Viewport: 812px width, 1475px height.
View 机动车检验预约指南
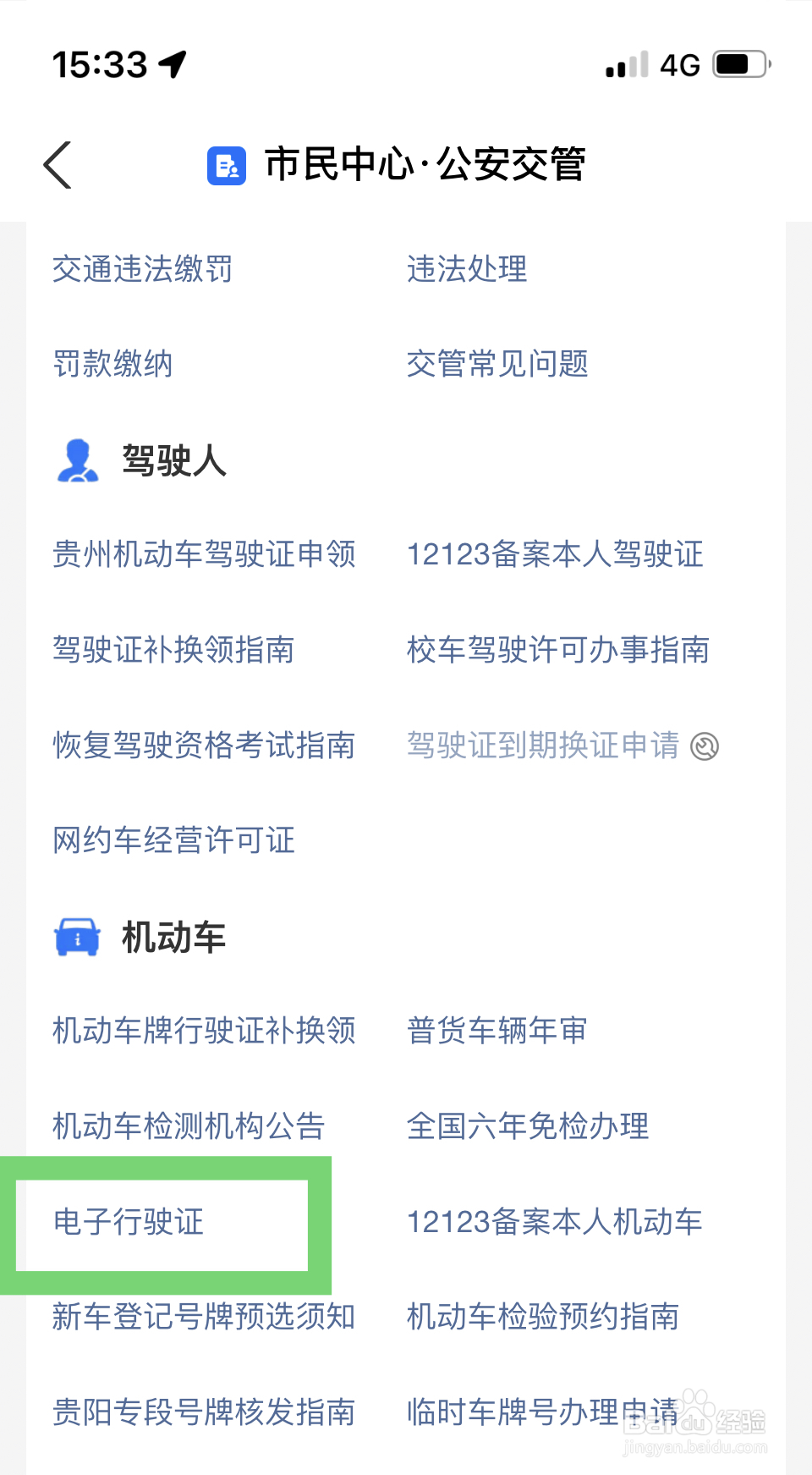(x=543, y=1317)
